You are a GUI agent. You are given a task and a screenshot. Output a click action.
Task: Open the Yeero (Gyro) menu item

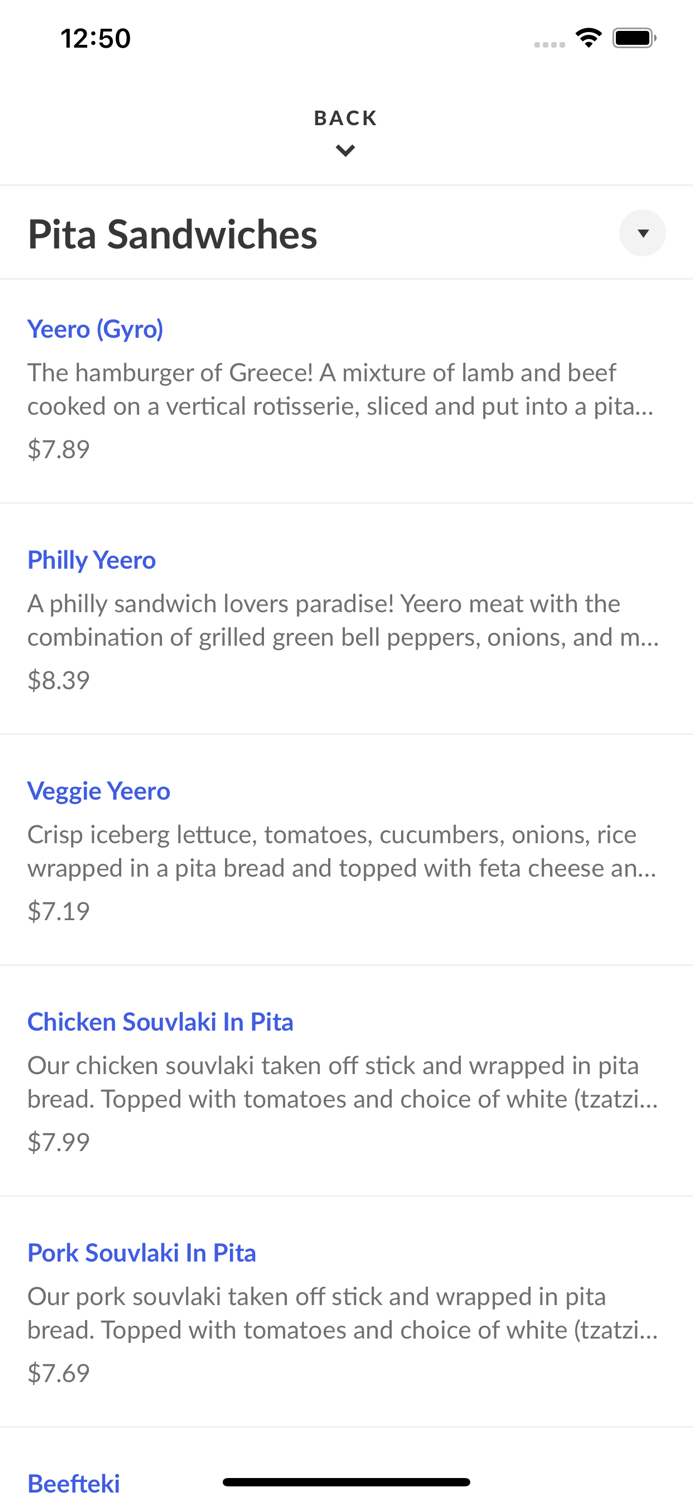click(95, 329)
